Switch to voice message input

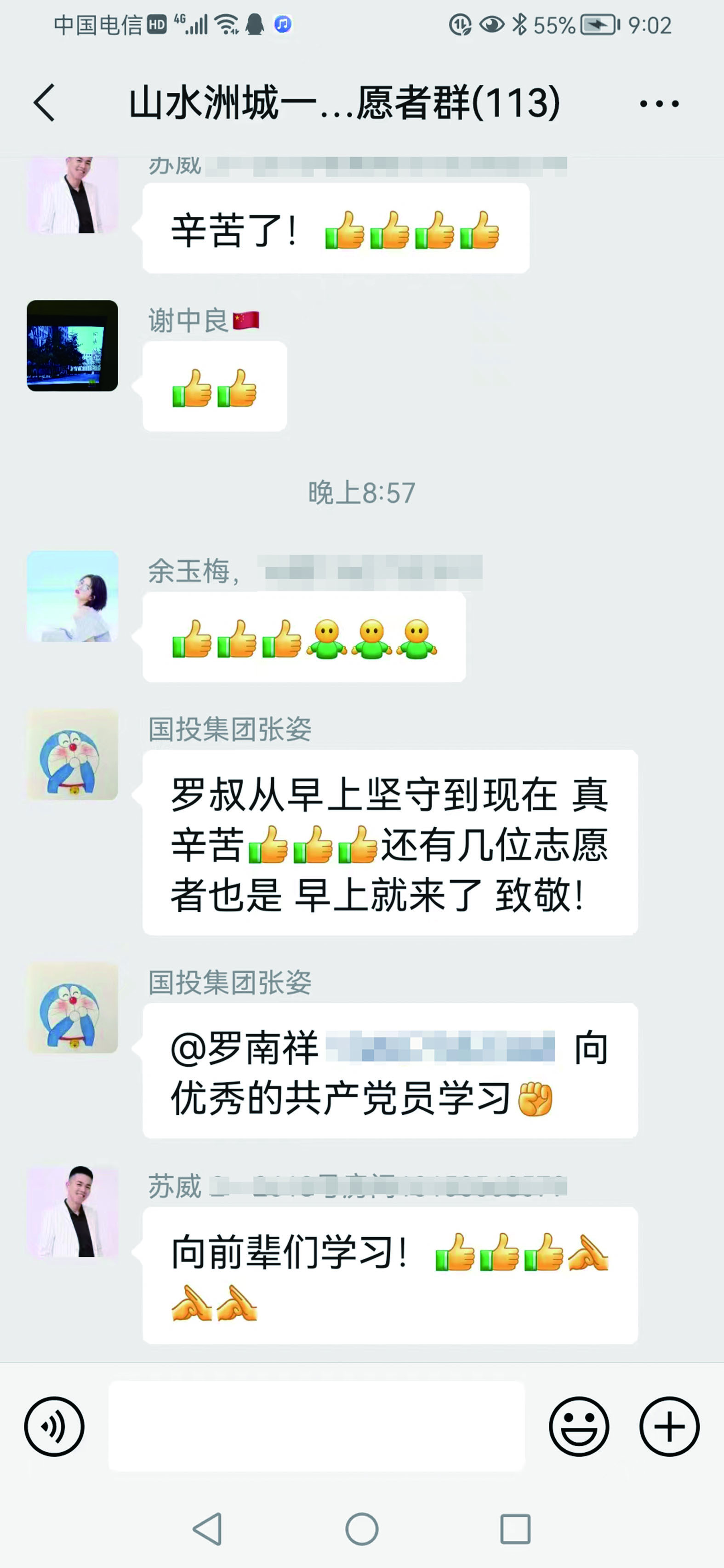[54, 1426]
